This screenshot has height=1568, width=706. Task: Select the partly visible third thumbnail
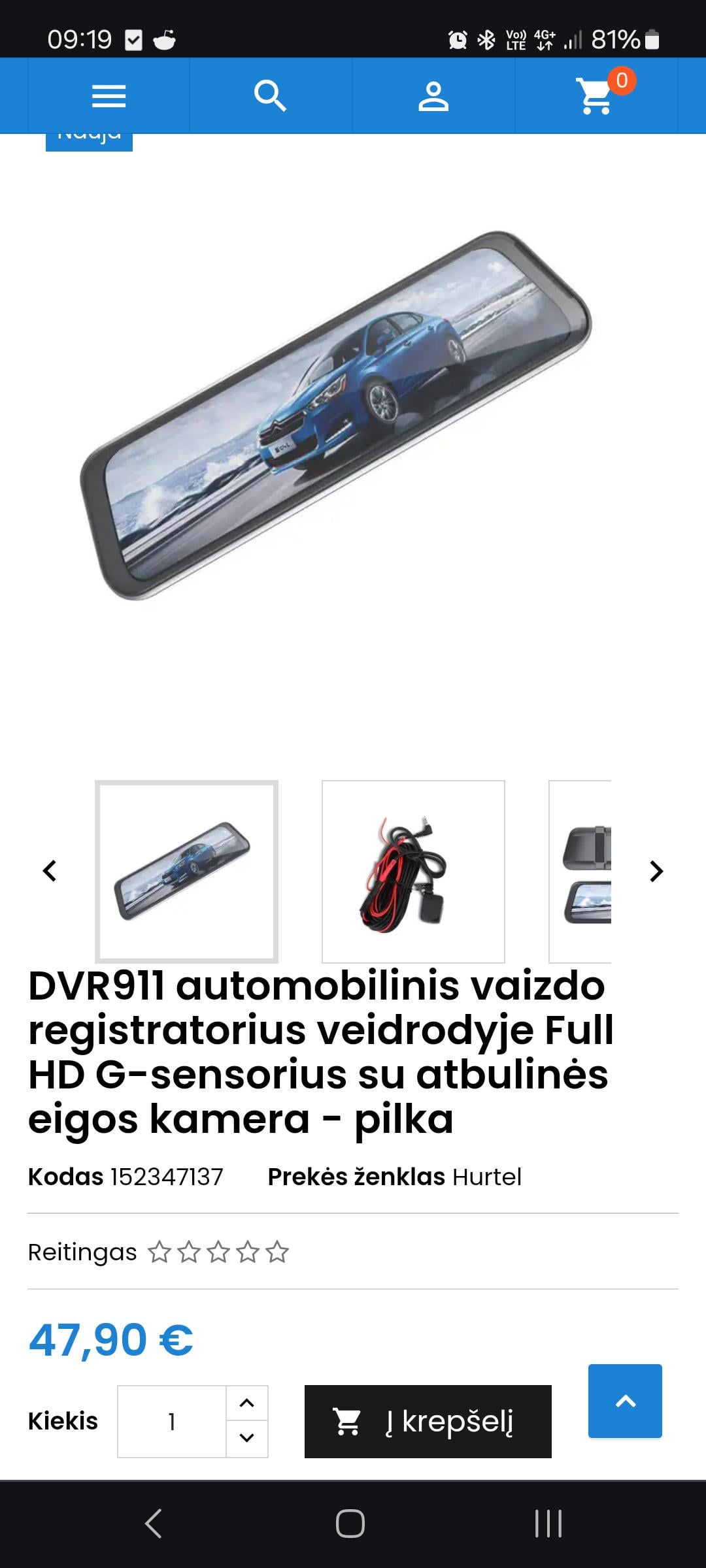pos(580,872)
